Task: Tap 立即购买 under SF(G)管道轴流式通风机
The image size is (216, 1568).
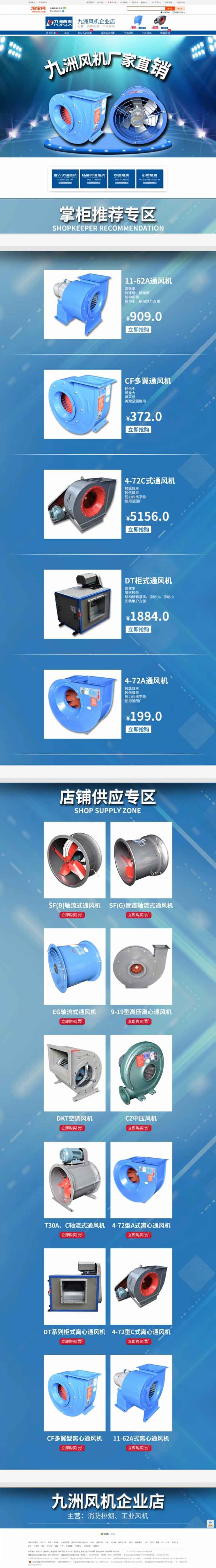Action: pyautogui.click(x=139, y=915)
